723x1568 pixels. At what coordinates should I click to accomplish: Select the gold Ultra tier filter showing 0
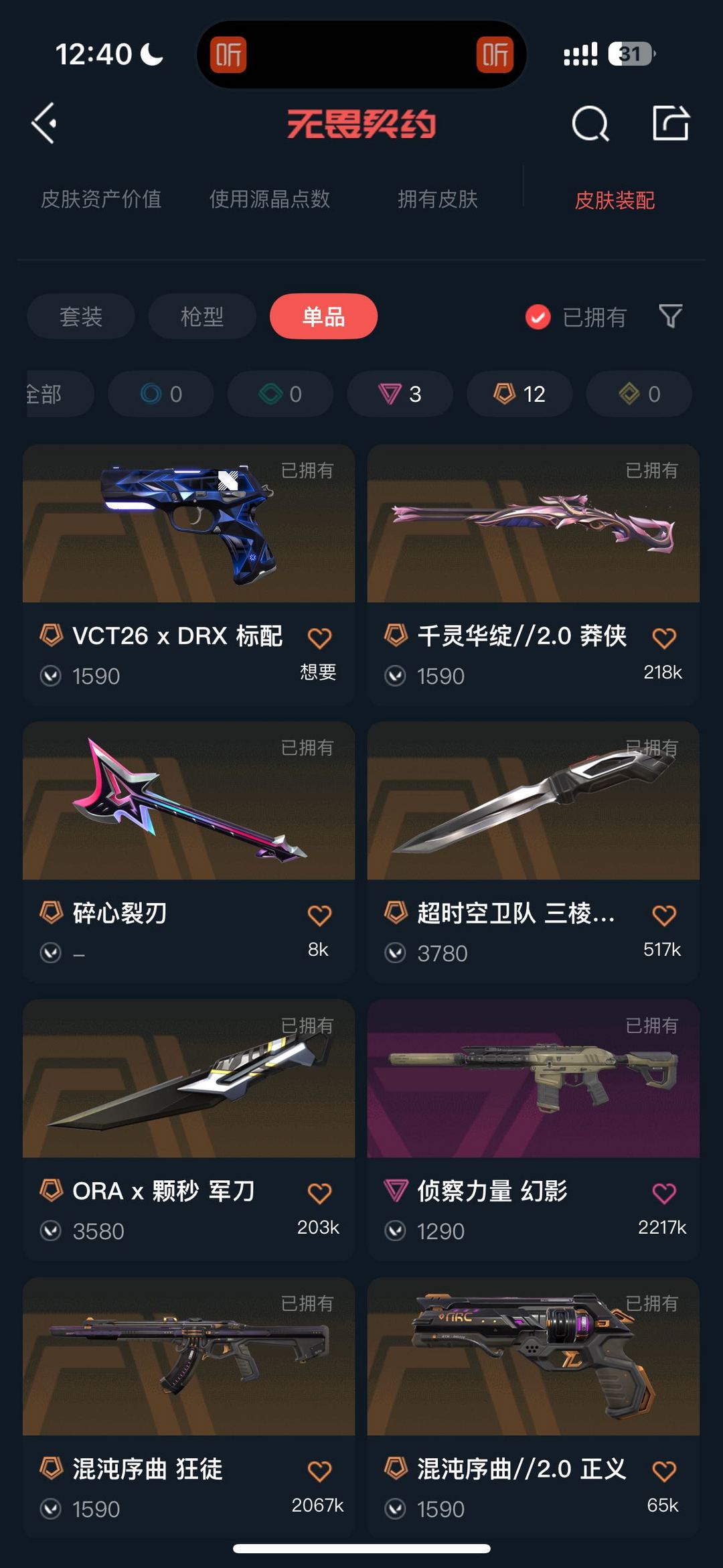638,395
